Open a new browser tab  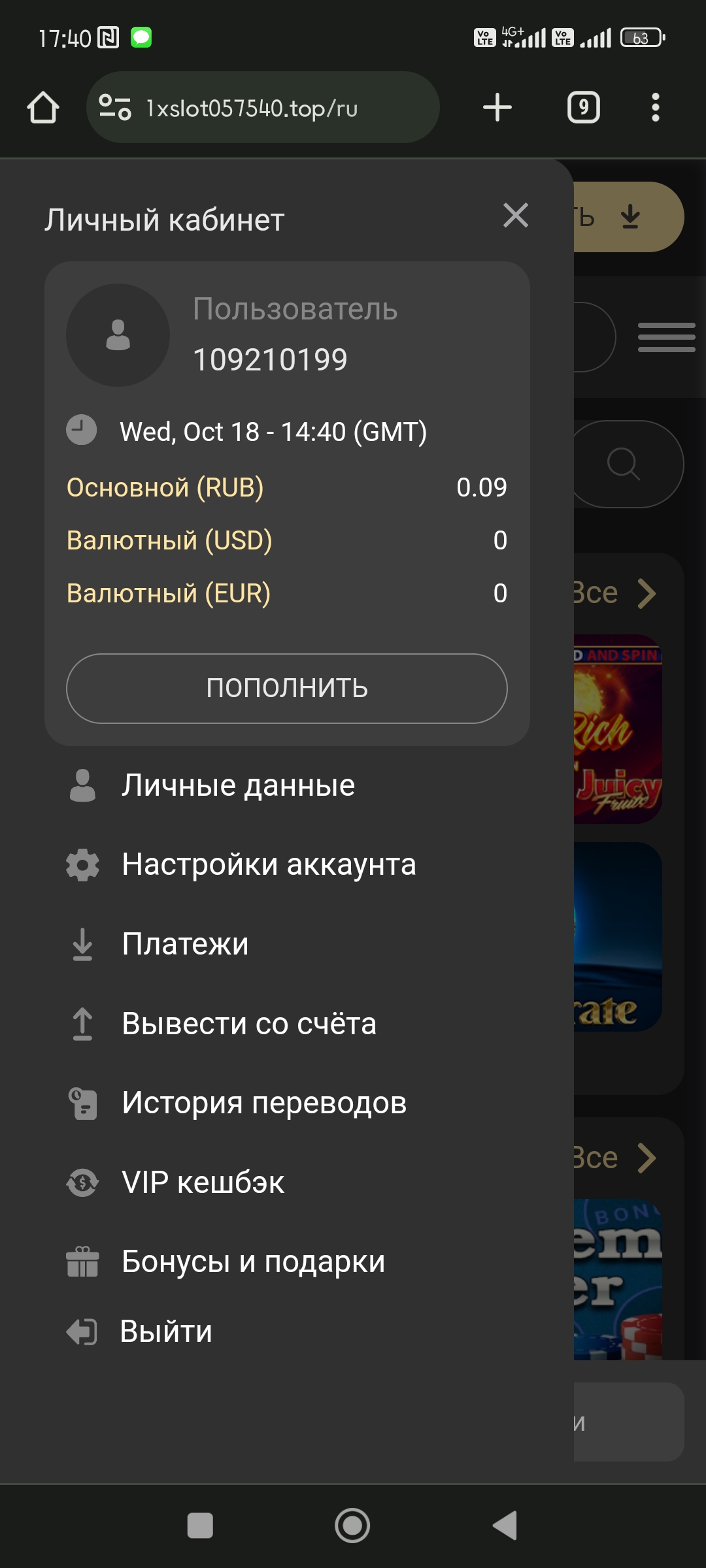point(497,108)
